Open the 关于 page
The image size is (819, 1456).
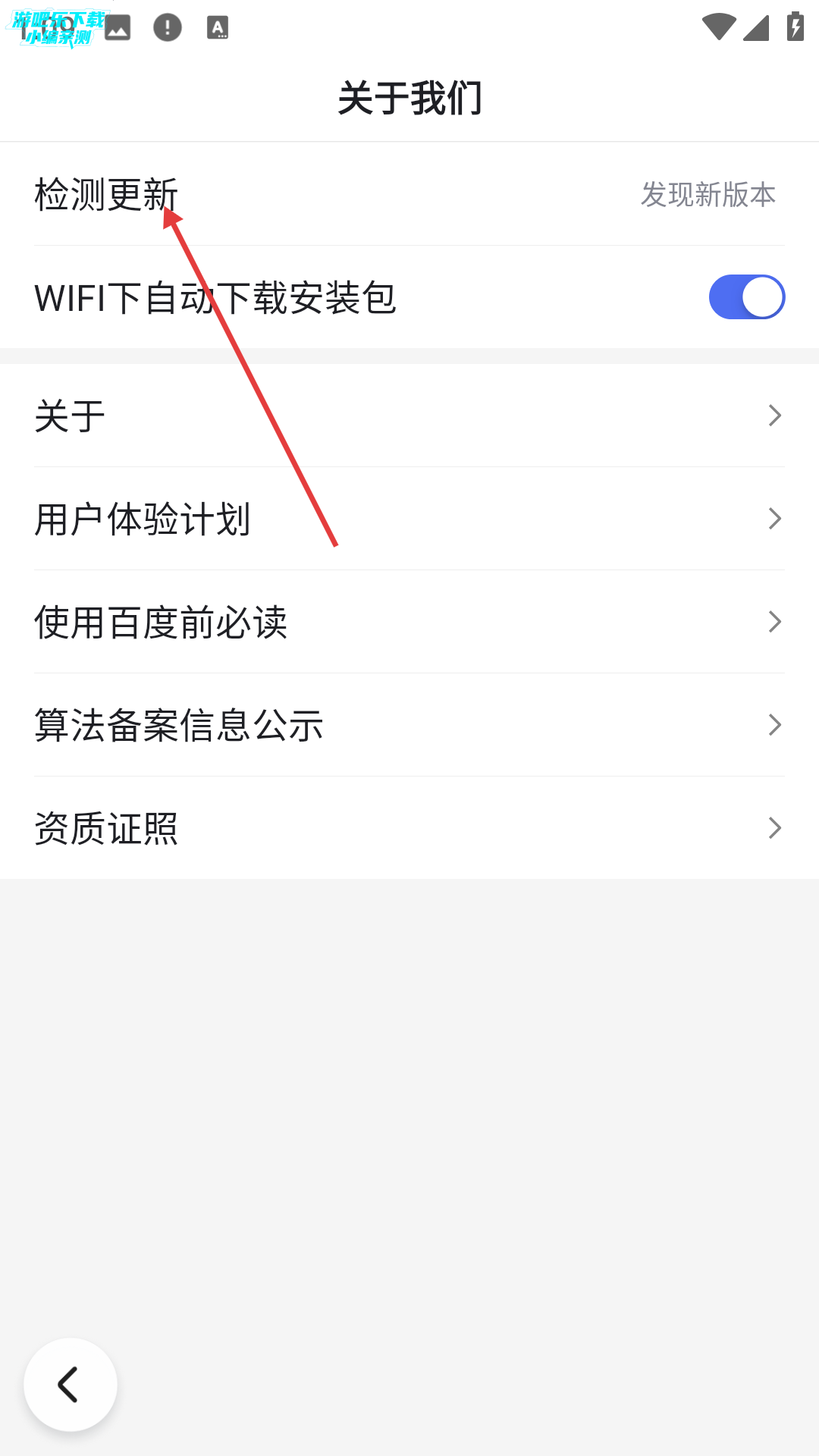[409, 416]
